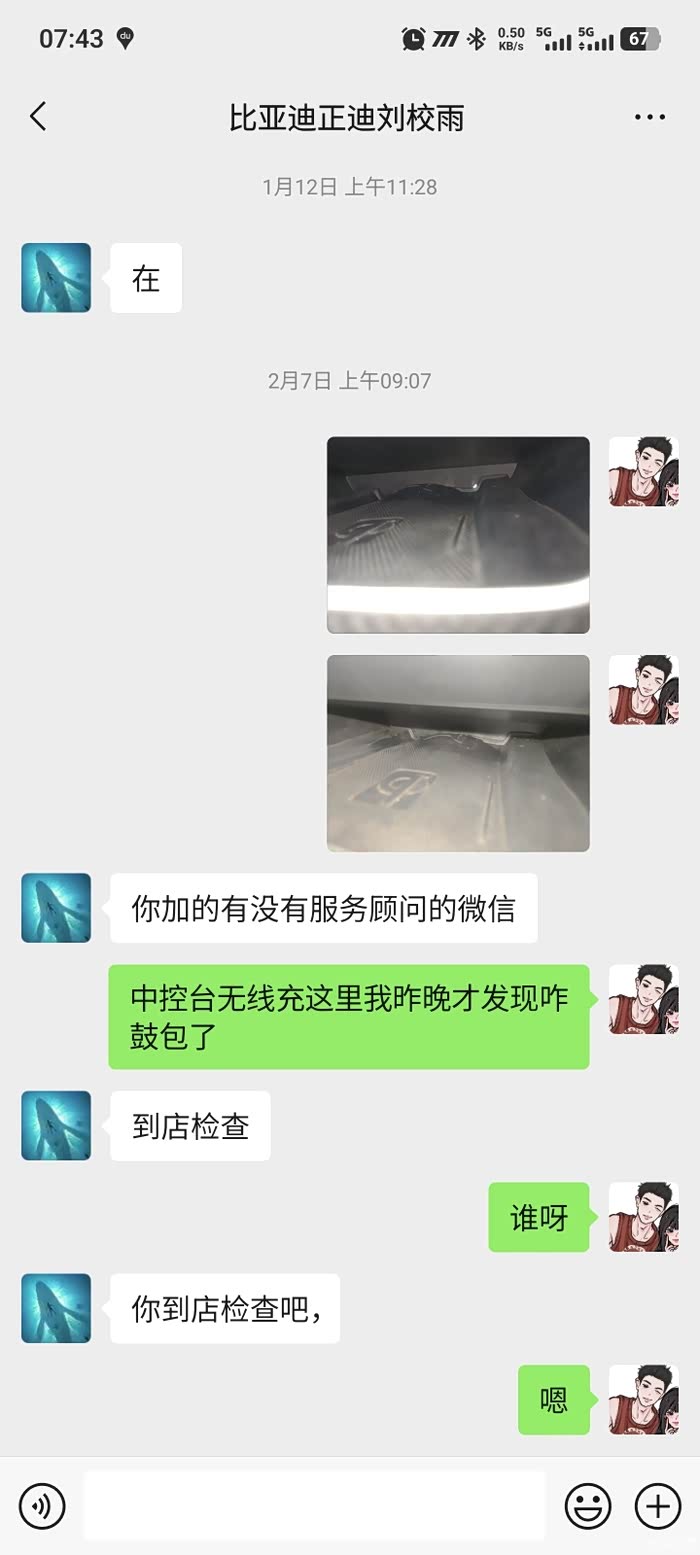Open the second sent photo

pos(458,753)
